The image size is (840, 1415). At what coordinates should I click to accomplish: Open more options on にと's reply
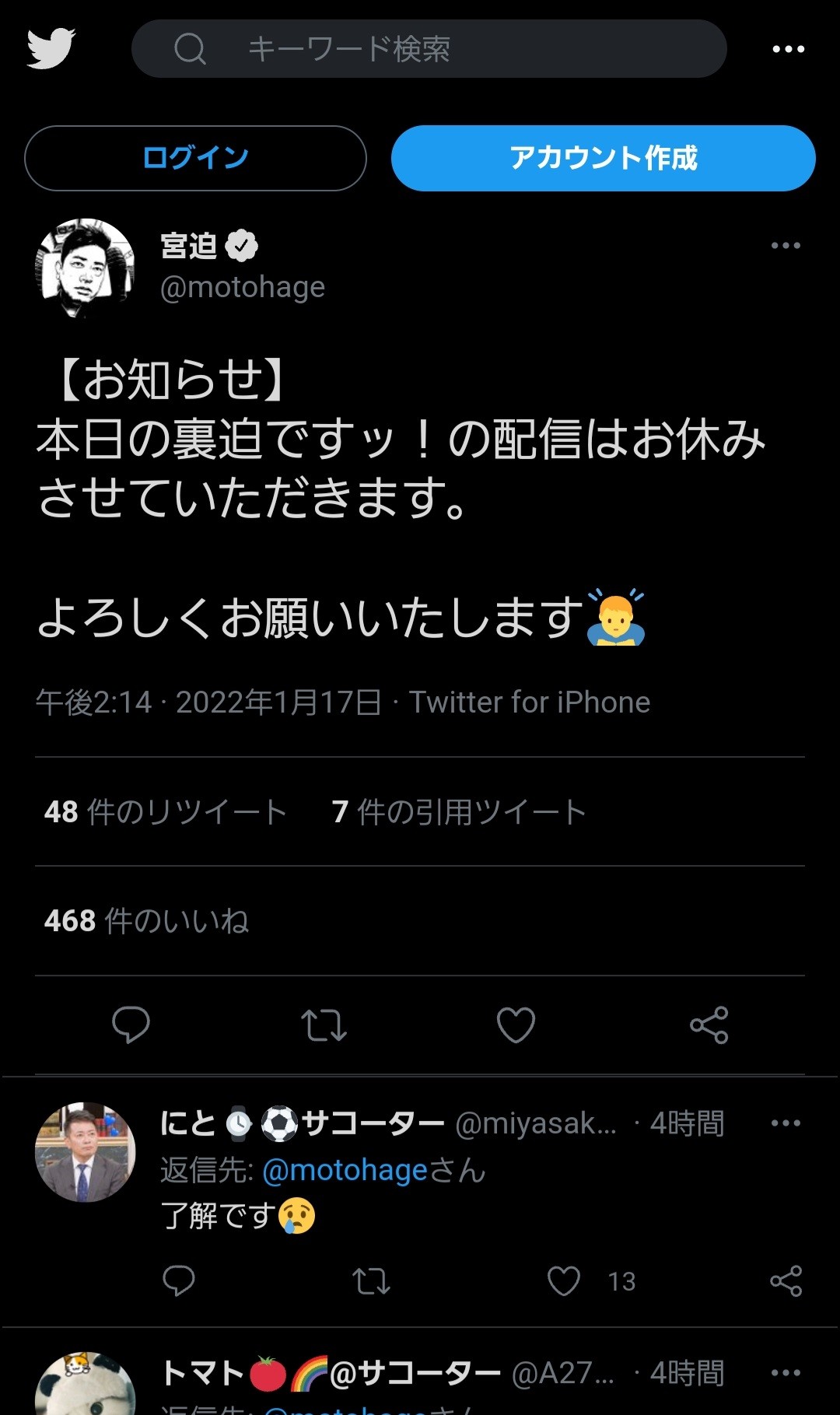(x=786, y=1123)
